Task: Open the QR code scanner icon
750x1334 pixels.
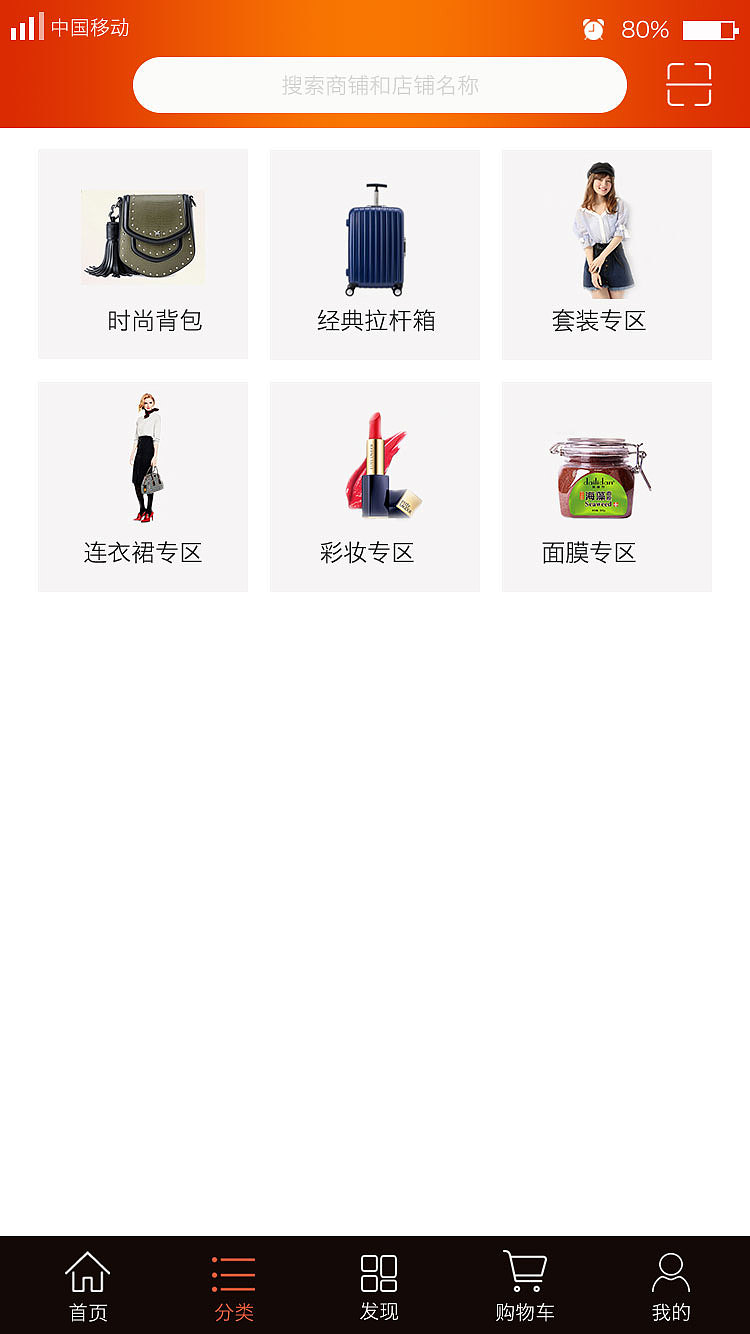Action: pyautogui.click(x=689, y=85)
